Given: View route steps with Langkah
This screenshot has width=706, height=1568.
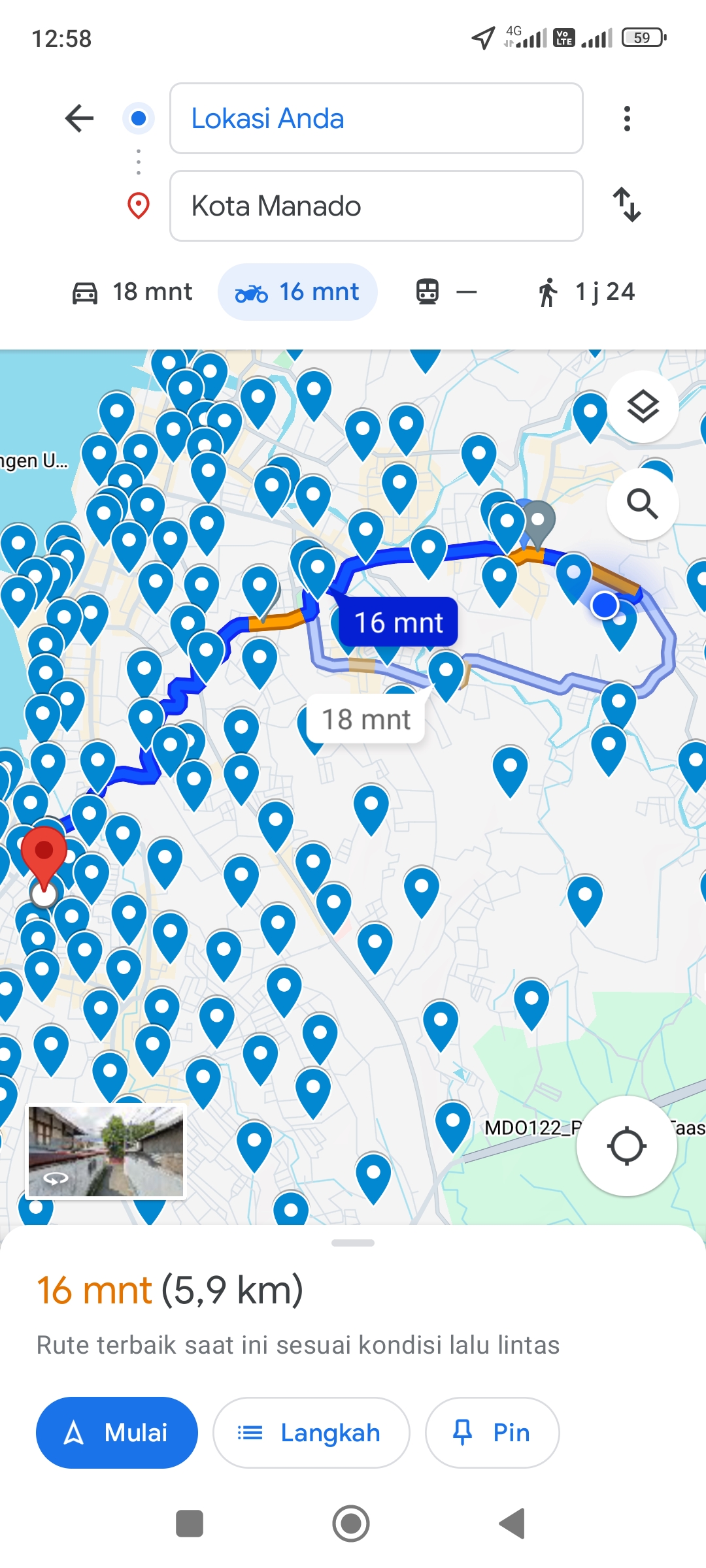Looking at the screenshot, I should 311,1433.
